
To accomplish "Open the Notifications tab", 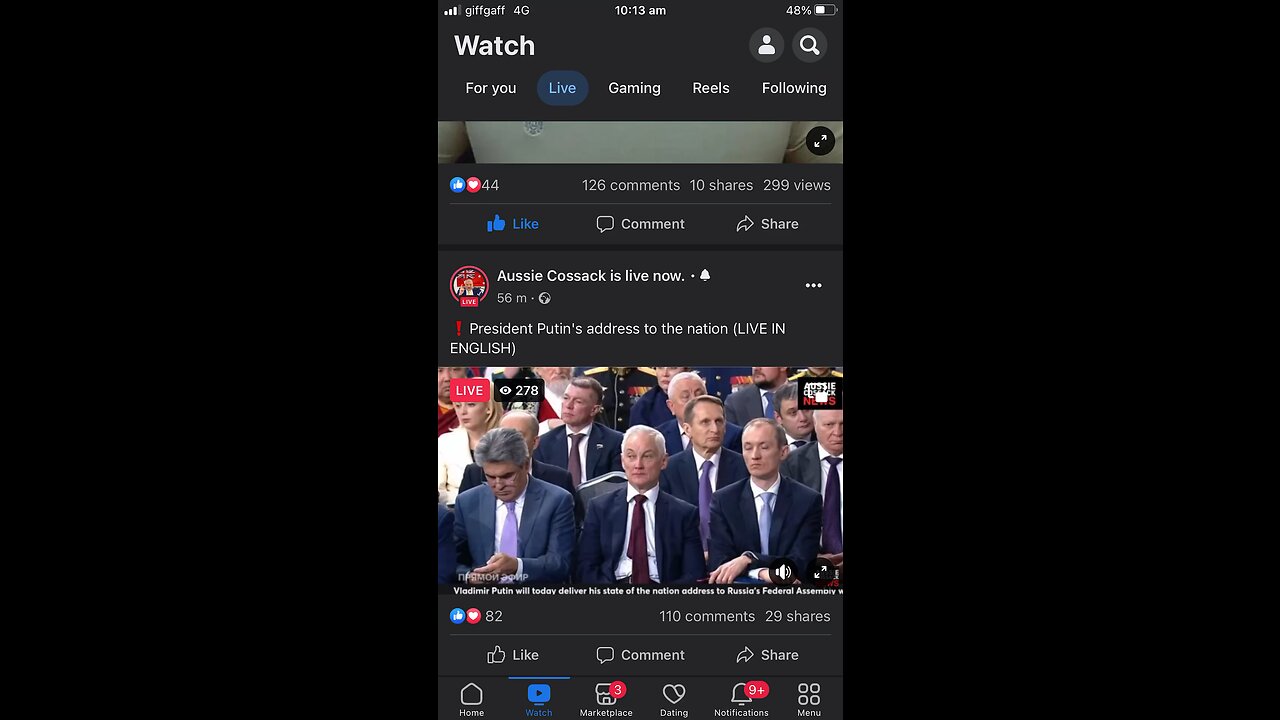I will click(x=741, y=699).
